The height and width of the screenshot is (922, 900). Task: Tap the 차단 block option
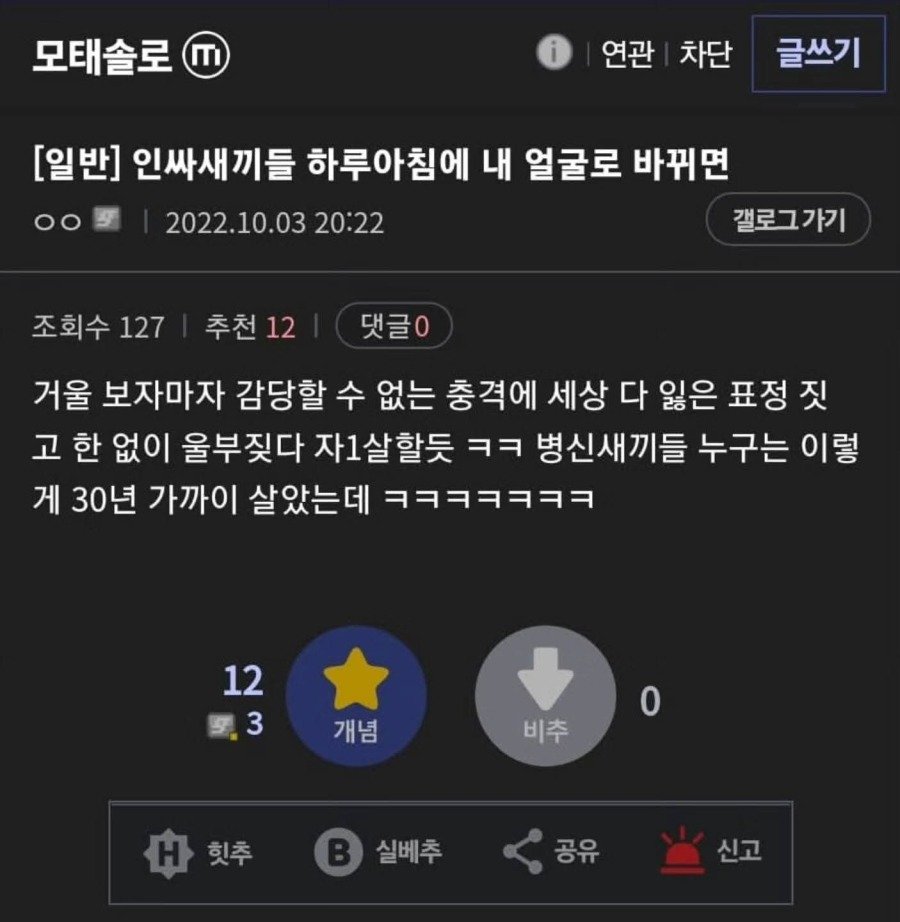pos(706,54)
